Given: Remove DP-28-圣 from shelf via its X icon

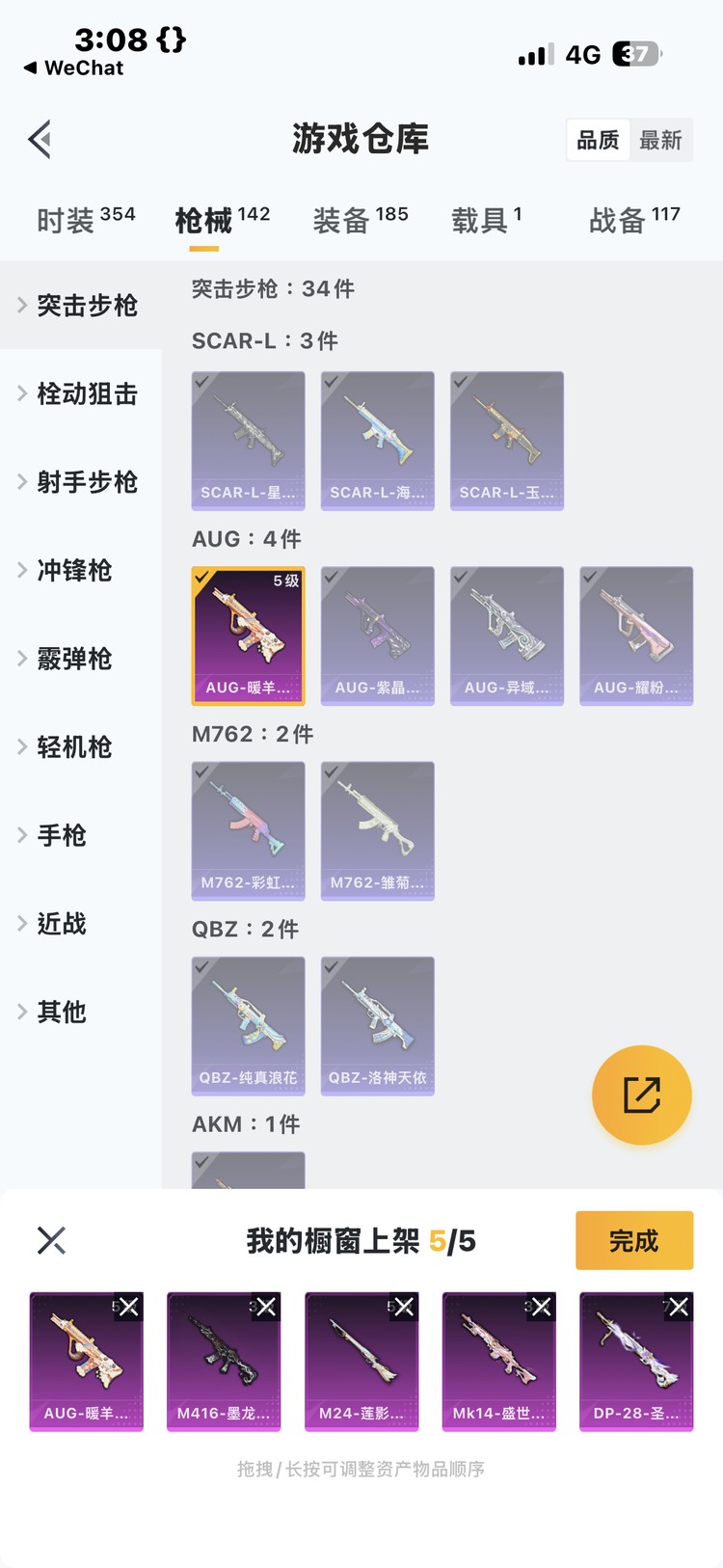Looking at the screenshot, I should 678,1307.
